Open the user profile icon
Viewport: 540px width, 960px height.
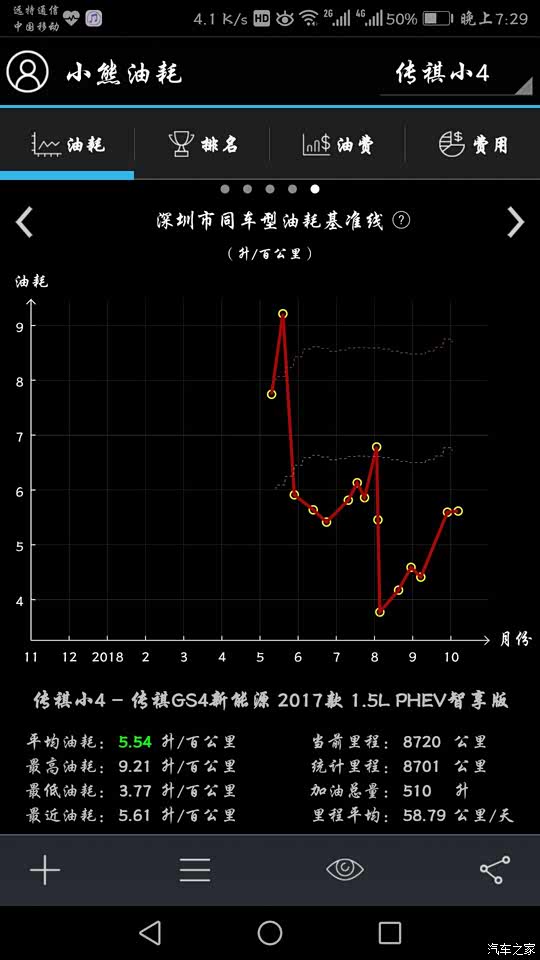27,72
